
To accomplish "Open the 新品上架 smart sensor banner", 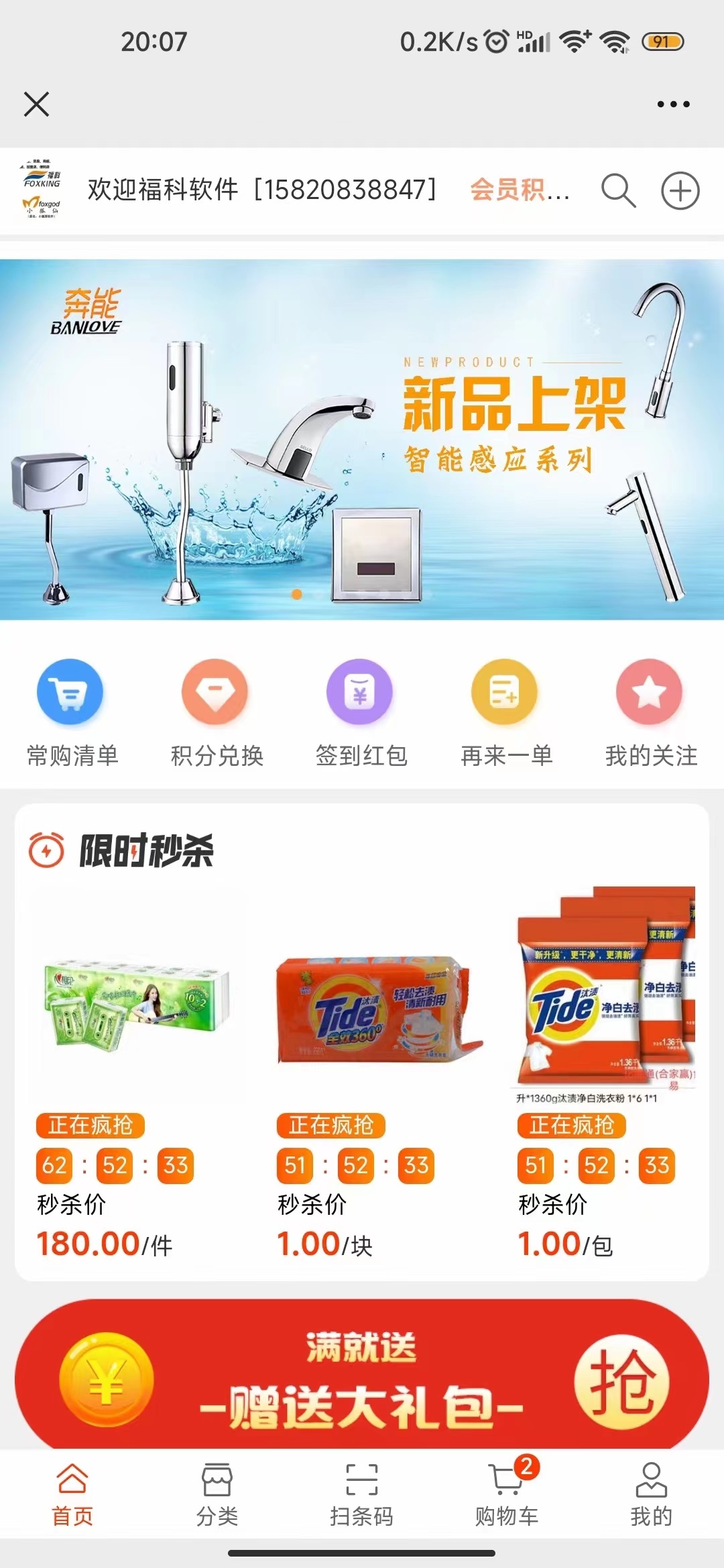I will point(362,439).
